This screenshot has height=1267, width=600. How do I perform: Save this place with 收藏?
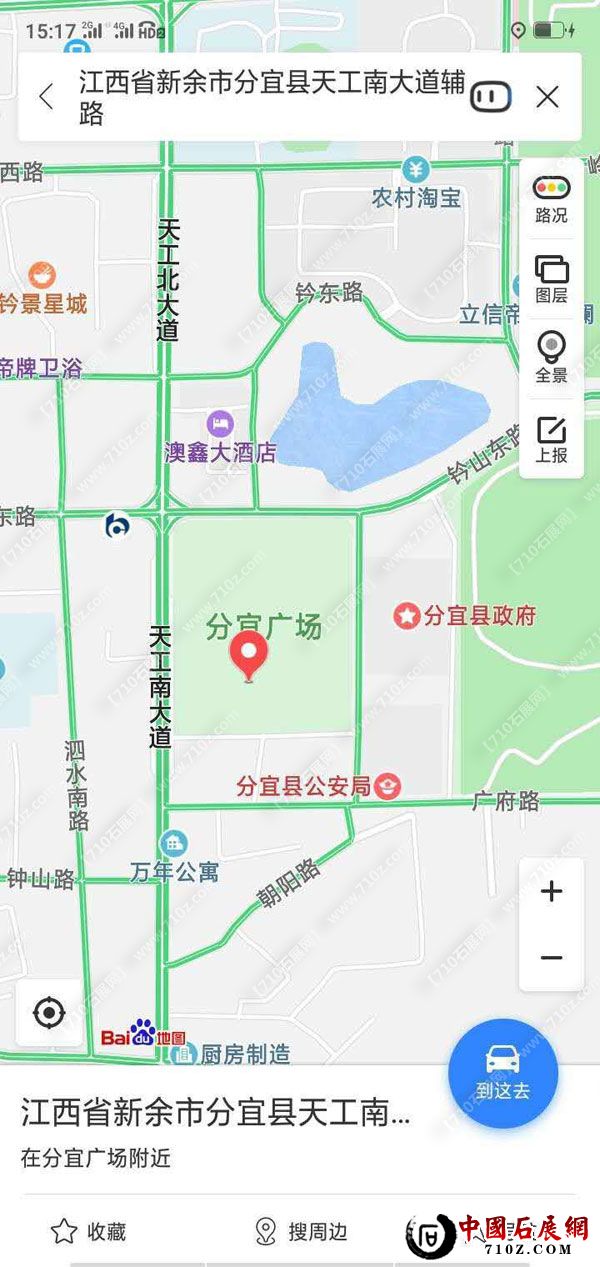[x=89, y=1231]
